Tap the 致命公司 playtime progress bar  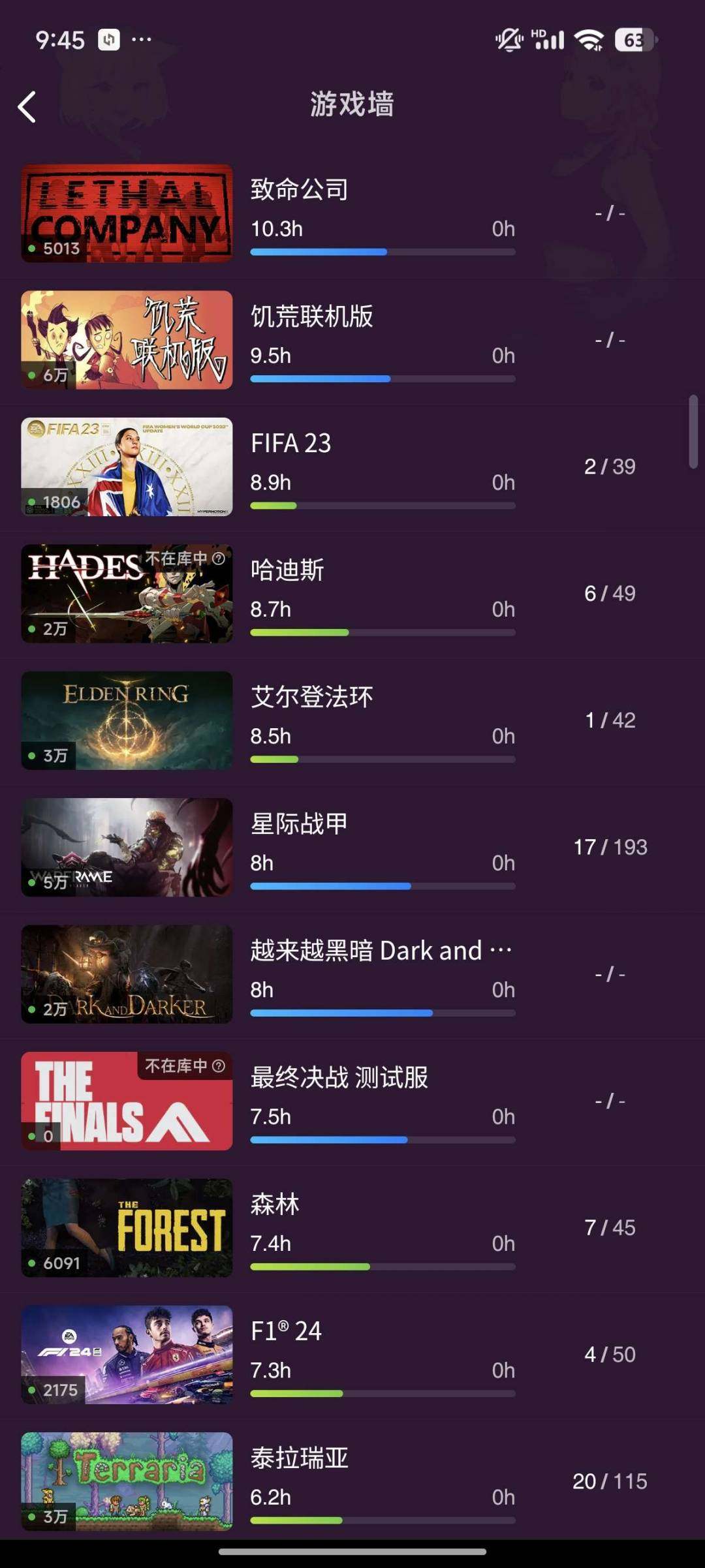[x=382, y=253]
